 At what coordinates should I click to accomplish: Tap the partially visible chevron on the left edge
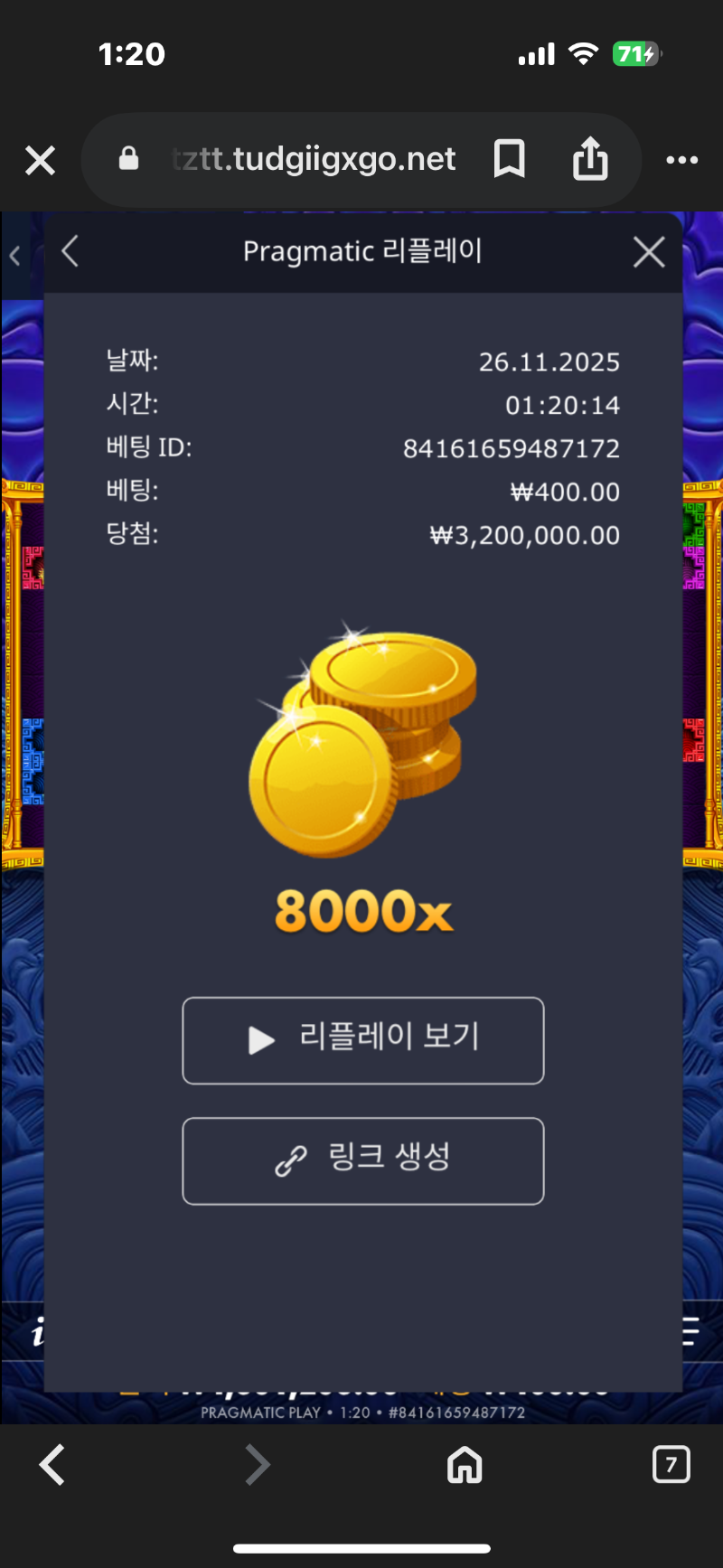pyautogui.click(x=13, y=256)
